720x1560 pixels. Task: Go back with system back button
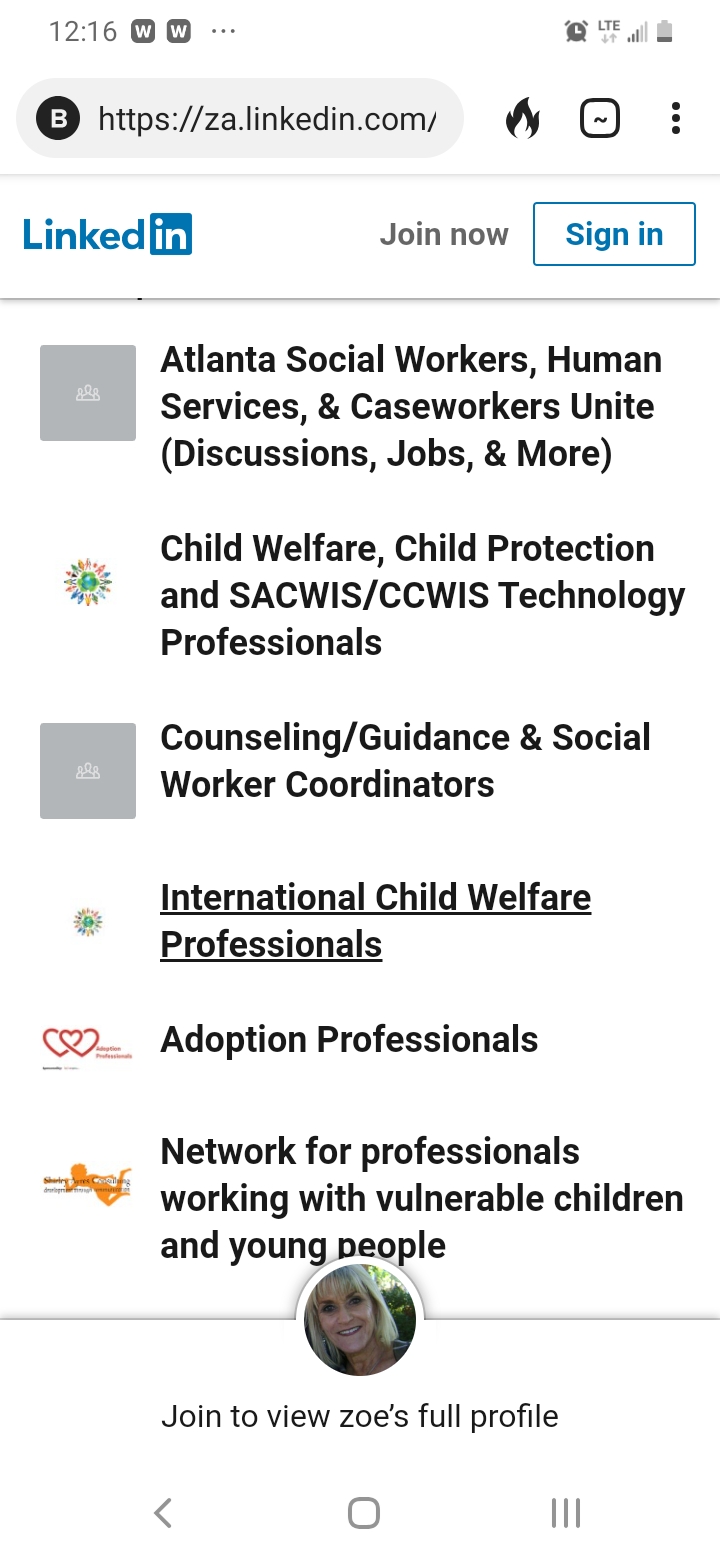163,1512
